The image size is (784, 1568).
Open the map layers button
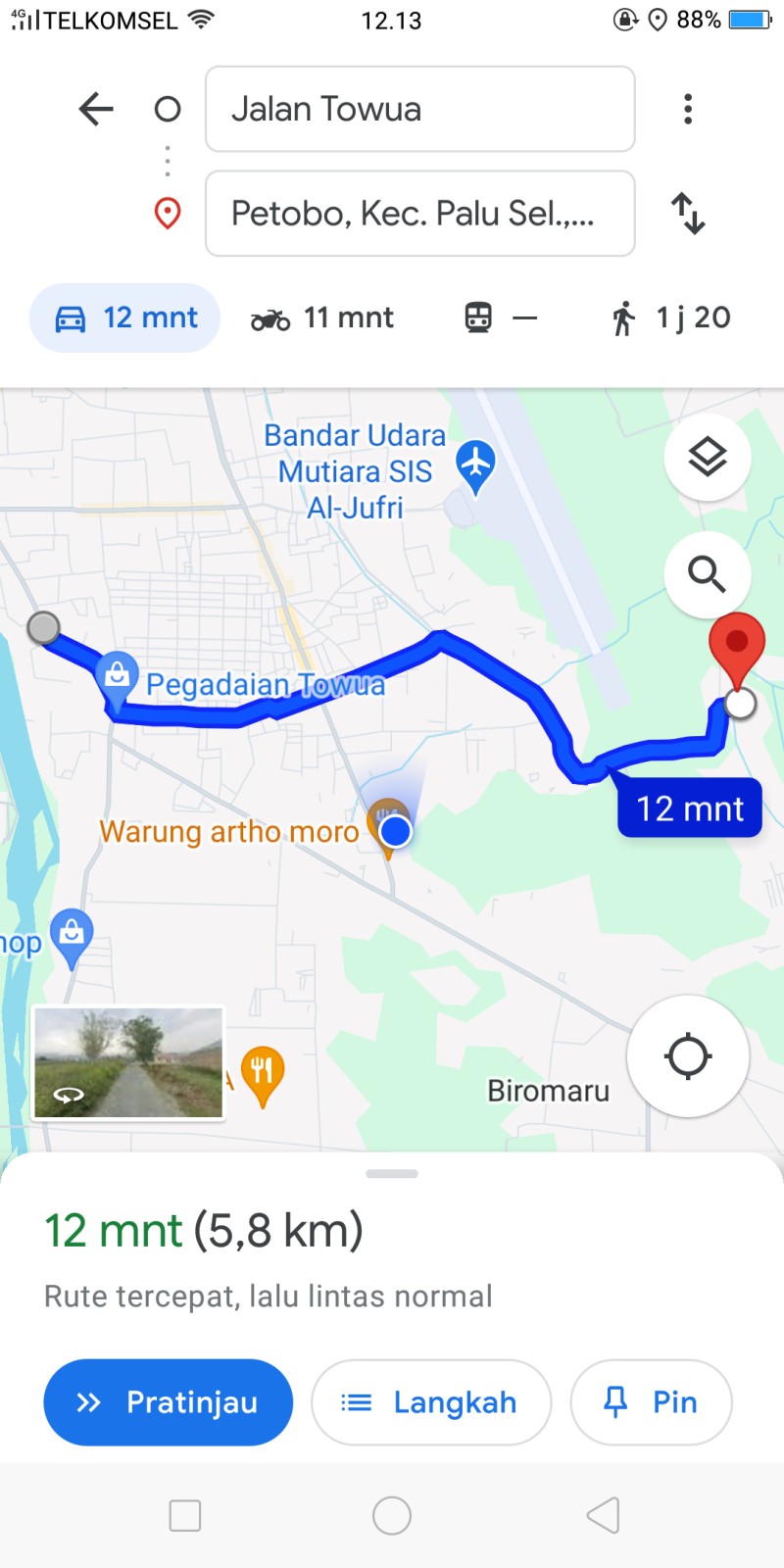coord(708,457)
